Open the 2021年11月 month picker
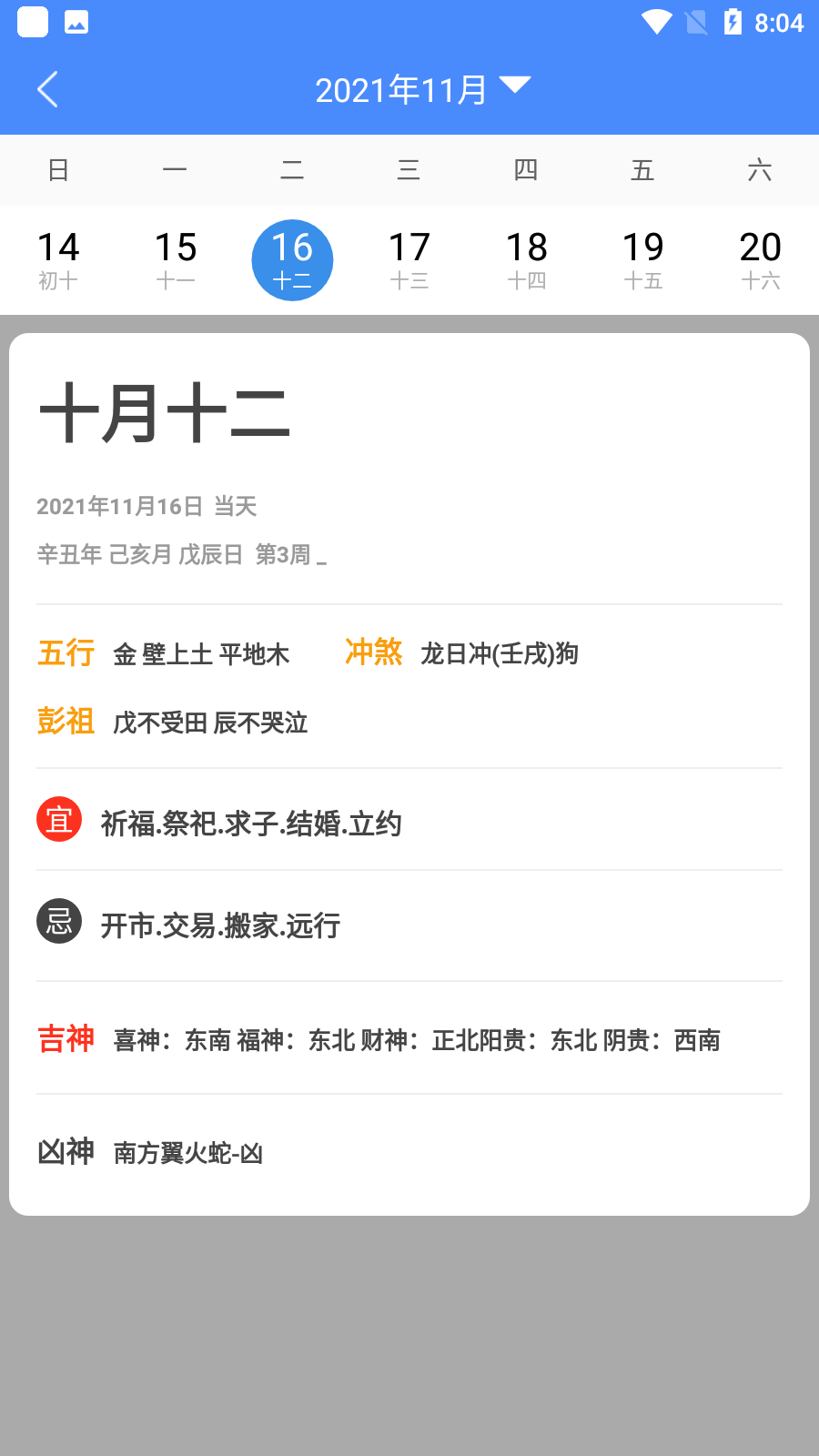819x1456 pixels. [x=421, y=89]
